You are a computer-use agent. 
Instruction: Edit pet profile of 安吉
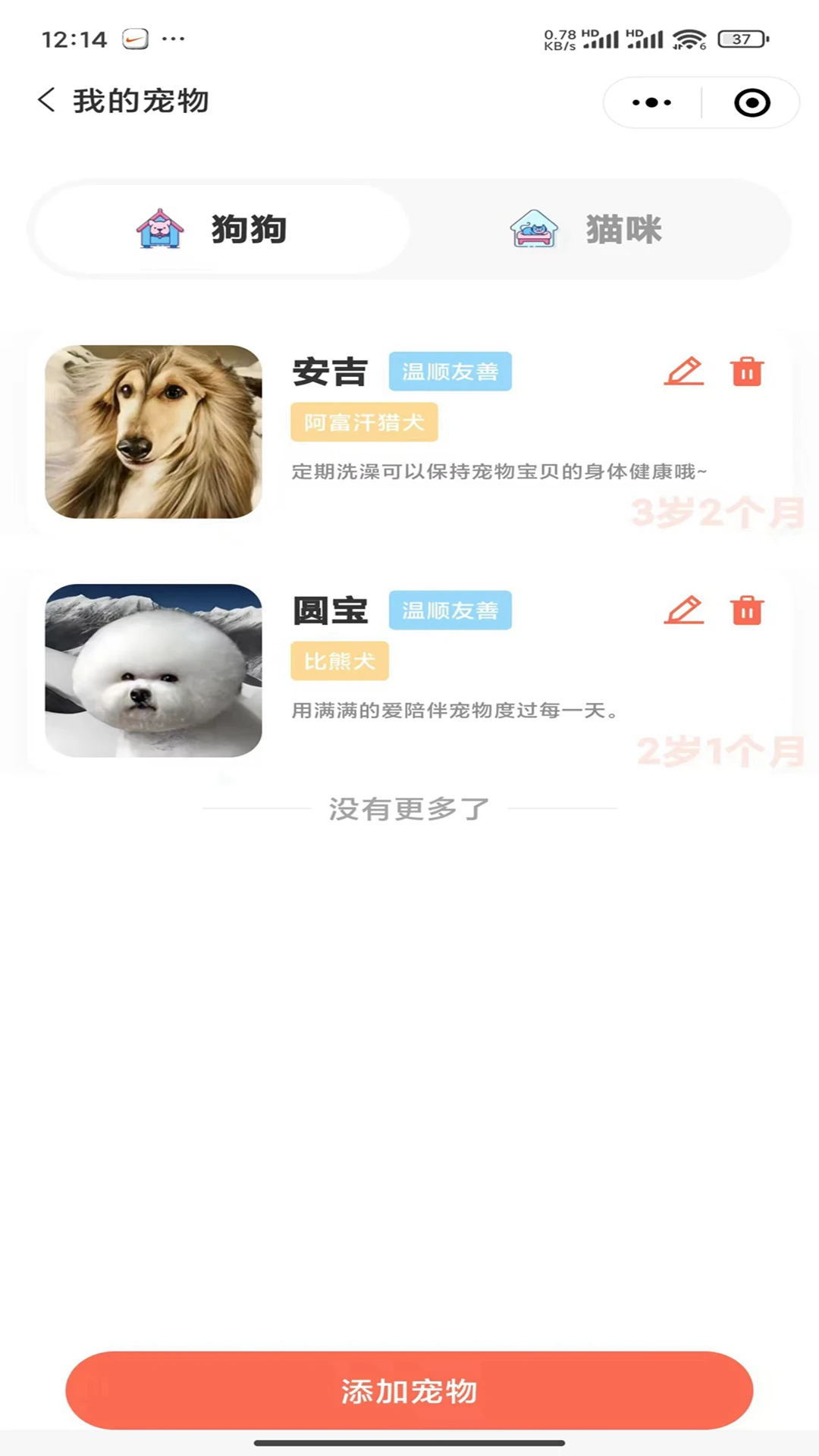(x=685, y=372)
